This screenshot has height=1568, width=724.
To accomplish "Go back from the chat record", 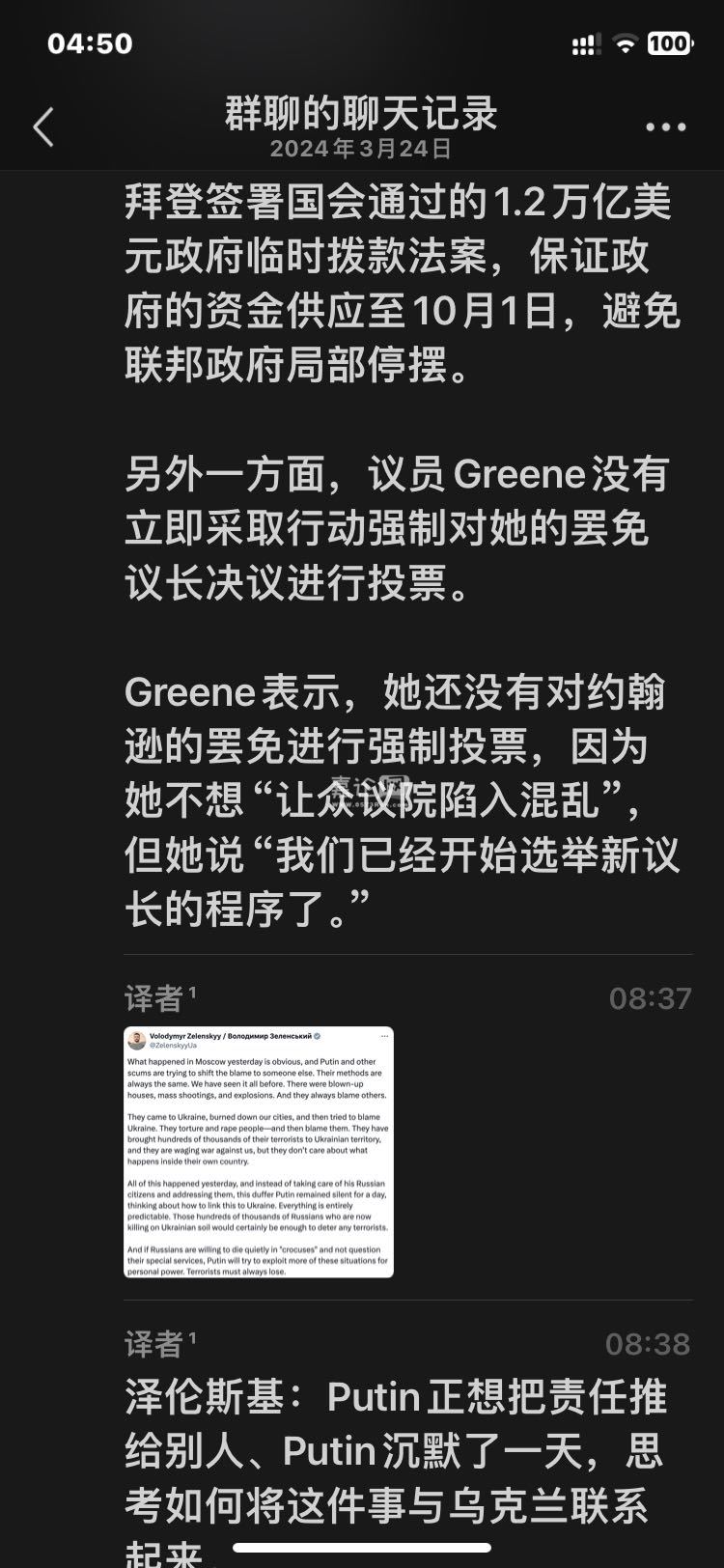I will (43, 127).
